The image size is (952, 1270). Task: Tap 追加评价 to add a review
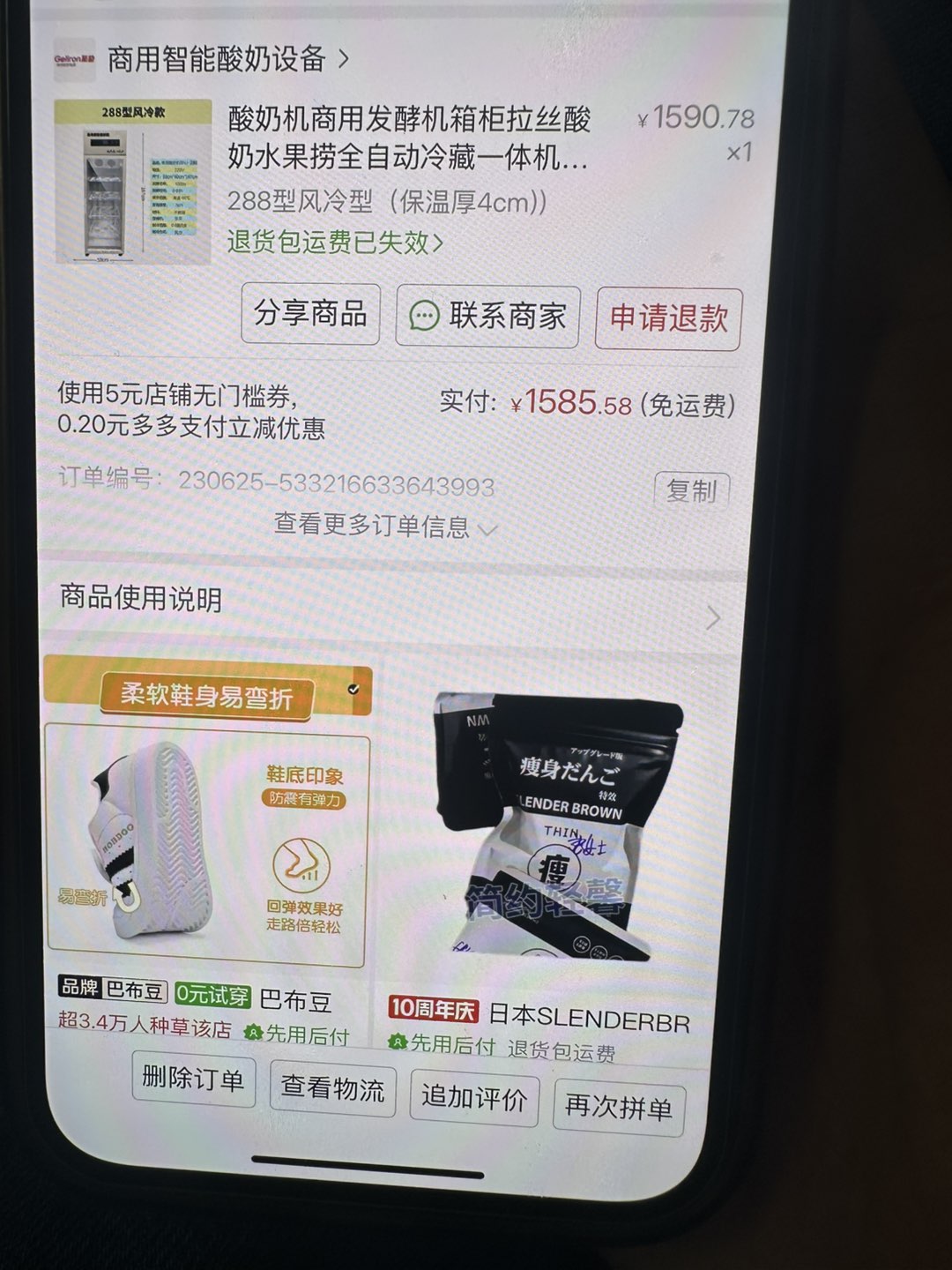(x=474, y=1097)
